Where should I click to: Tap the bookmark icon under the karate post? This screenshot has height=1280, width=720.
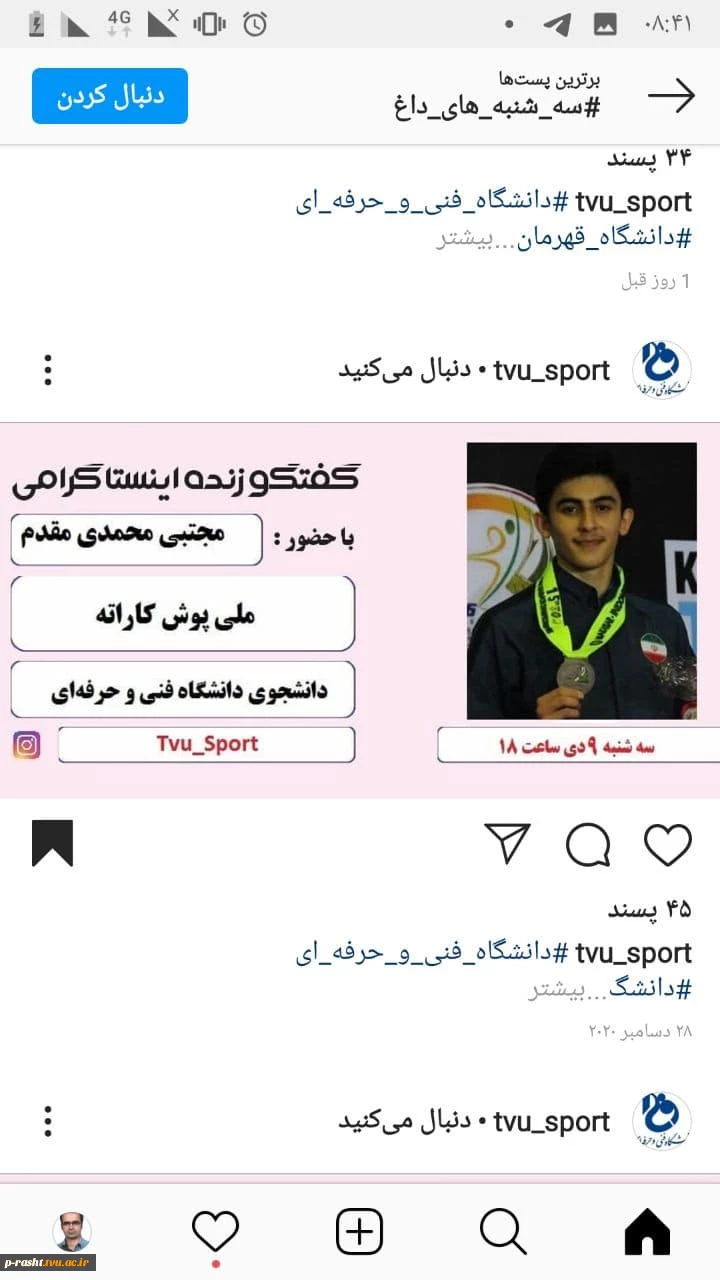(53, 843)
